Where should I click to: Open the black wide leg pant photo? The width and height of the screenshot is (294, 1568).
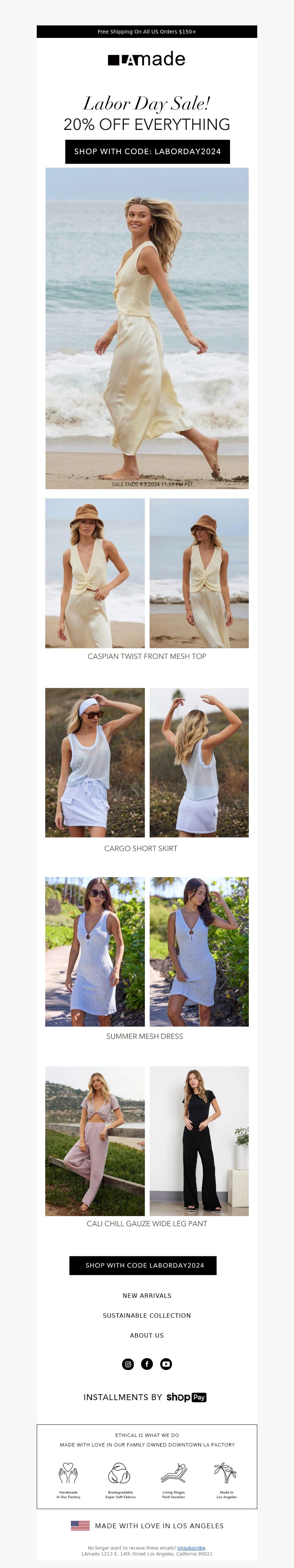[198, 1141]
